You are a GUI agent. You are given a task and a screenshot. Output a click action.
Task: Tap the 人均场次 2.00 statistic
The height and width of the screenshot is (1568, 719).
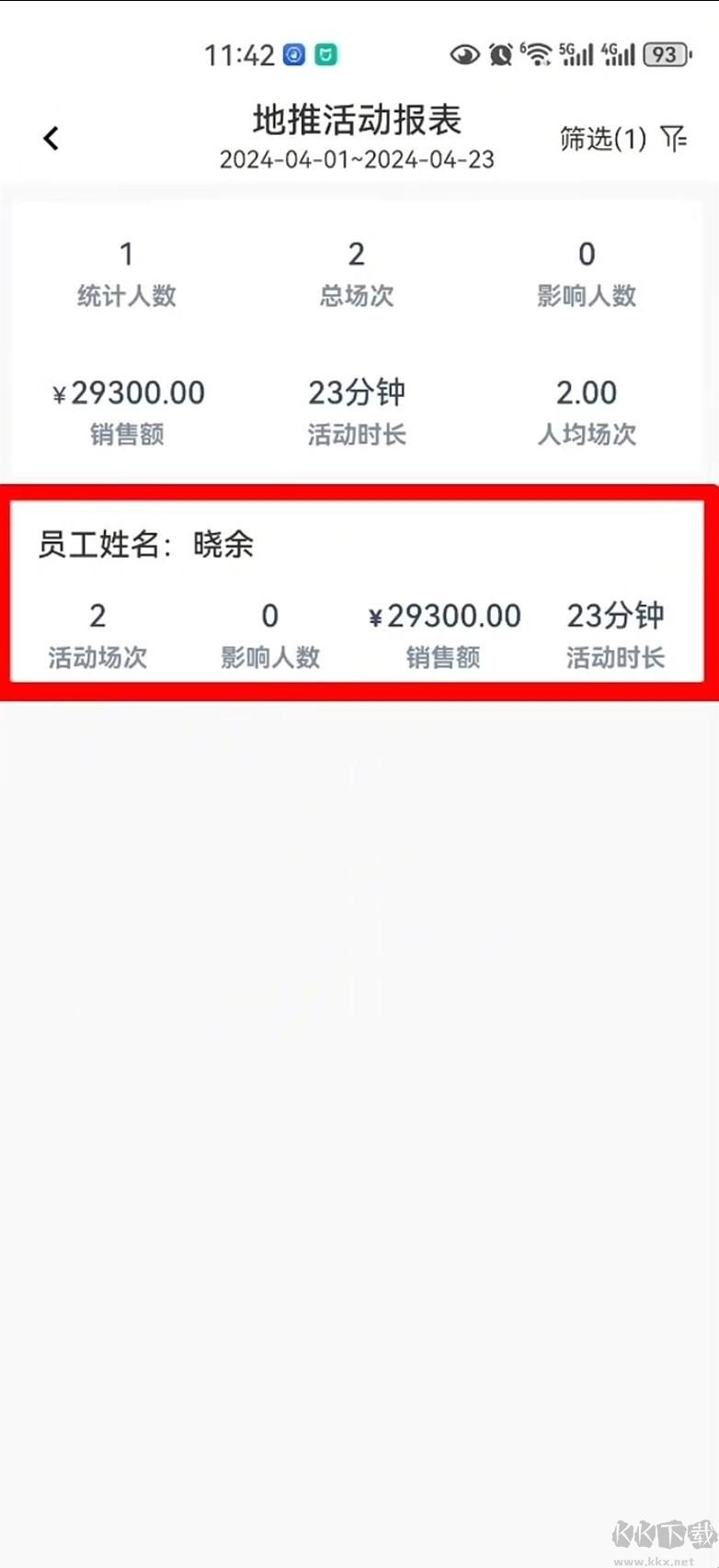(588, 392)
